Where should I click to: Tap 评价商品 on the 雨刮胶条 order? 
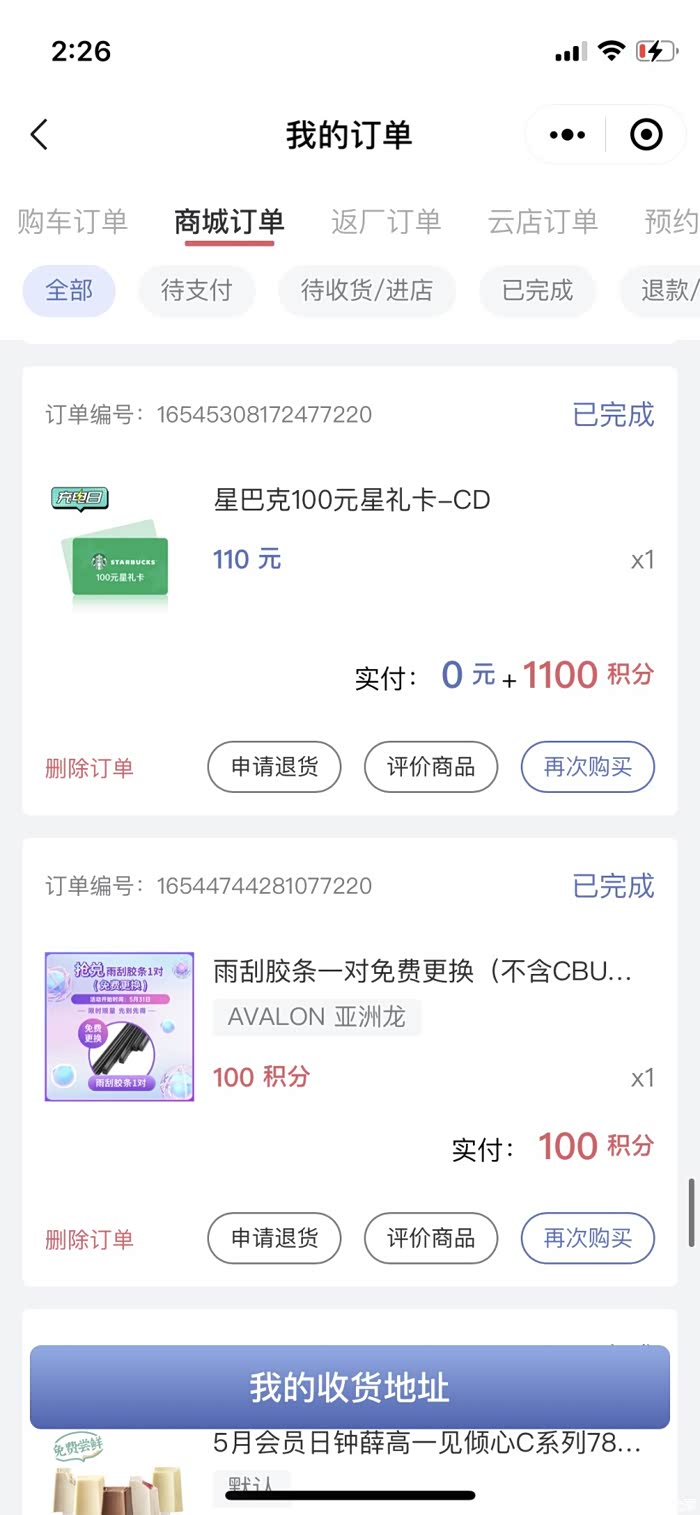click(431, 1238)
